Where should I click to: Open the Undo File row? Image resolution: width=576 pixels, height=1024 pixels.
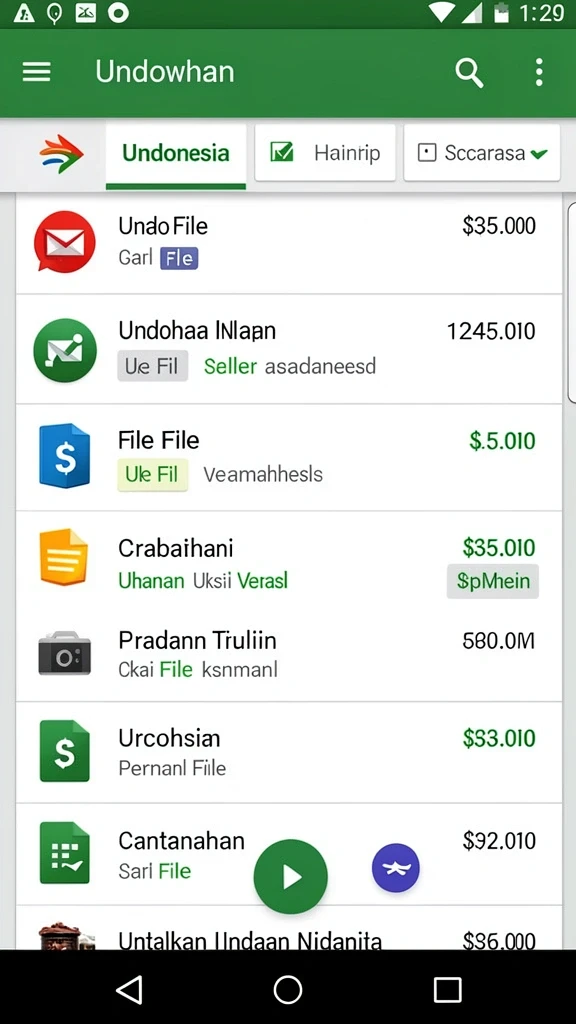click(289, 242)
